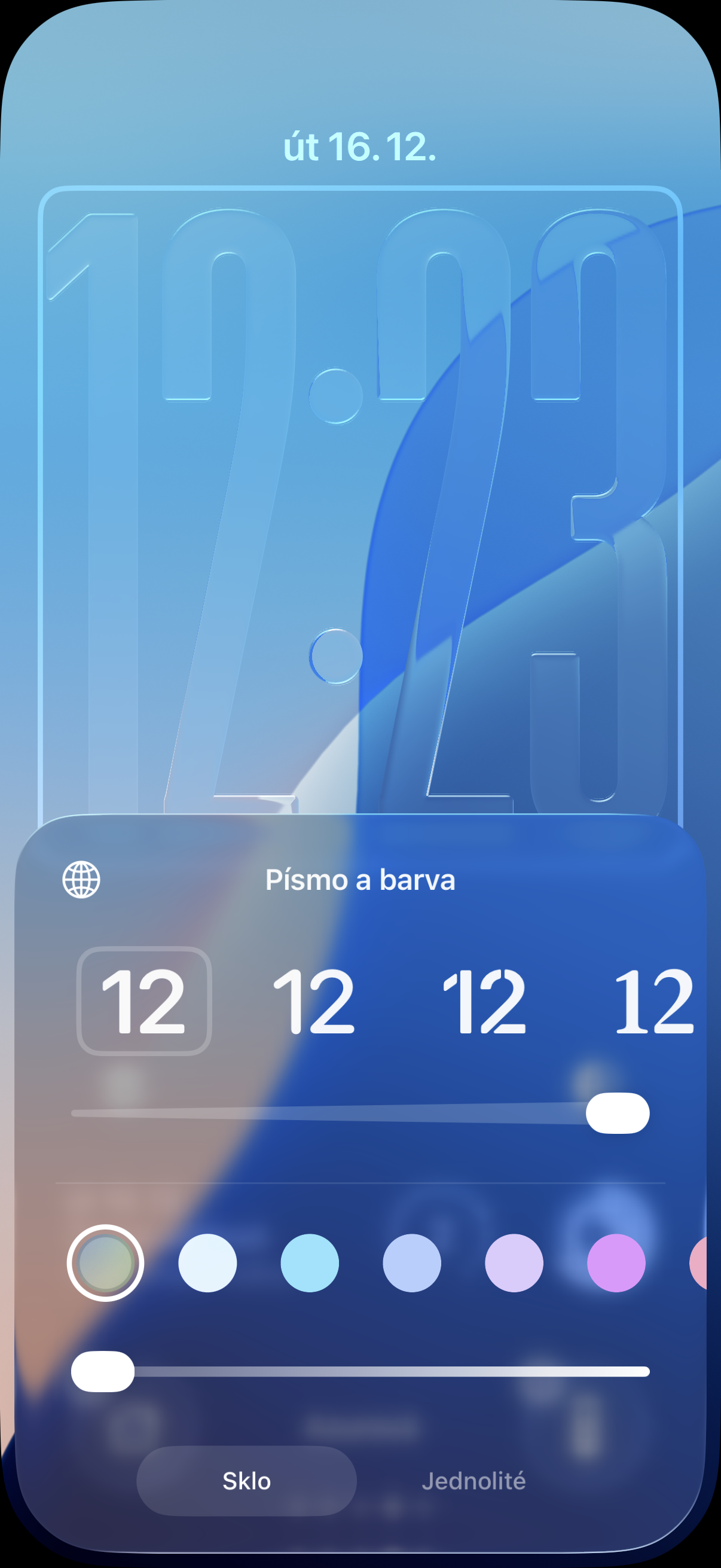Select the fourth serif font style
The width and height of the screenshot is (721, 1568).
pos(653,1000)
